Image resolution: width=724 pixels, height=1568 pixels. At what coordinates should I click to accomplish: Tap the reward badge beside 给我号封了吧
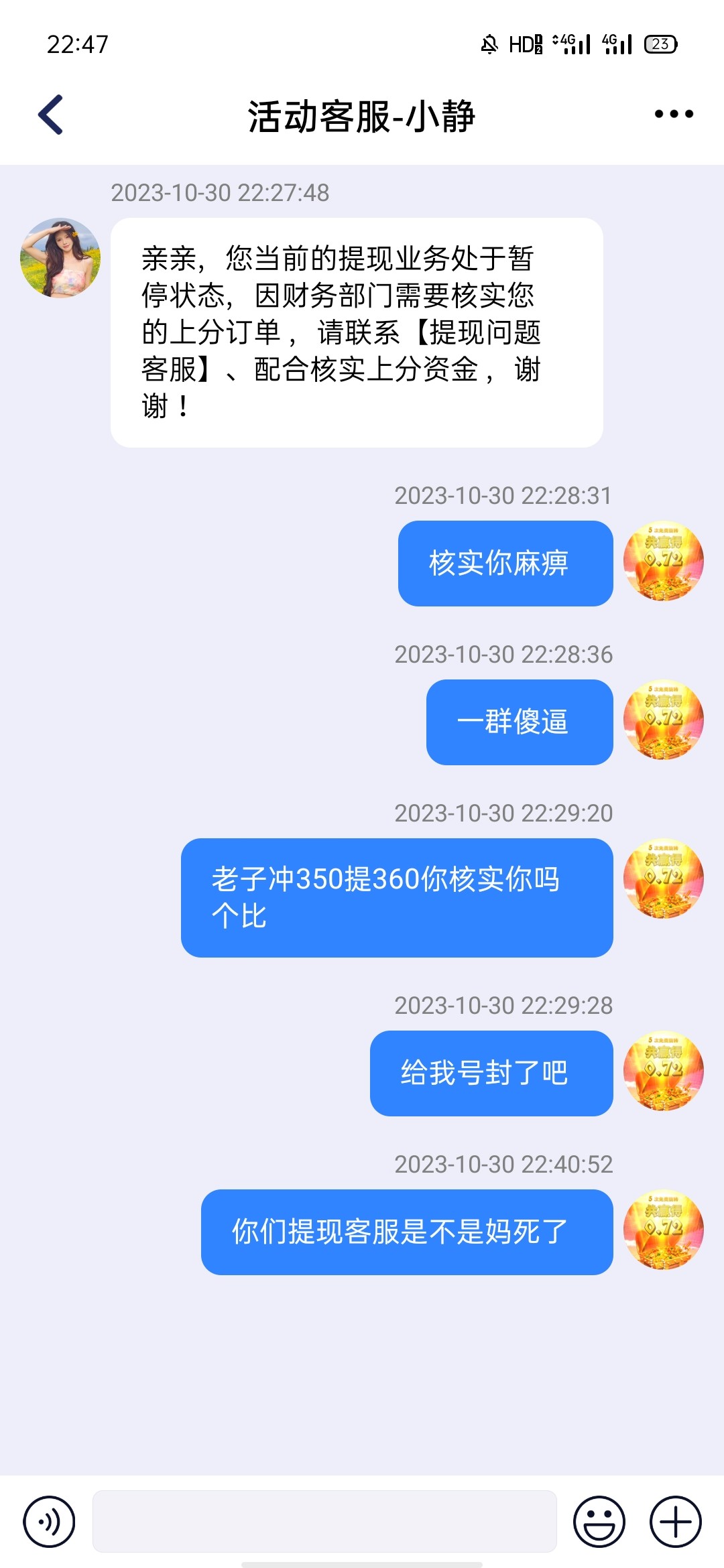tap(664, 1072)
